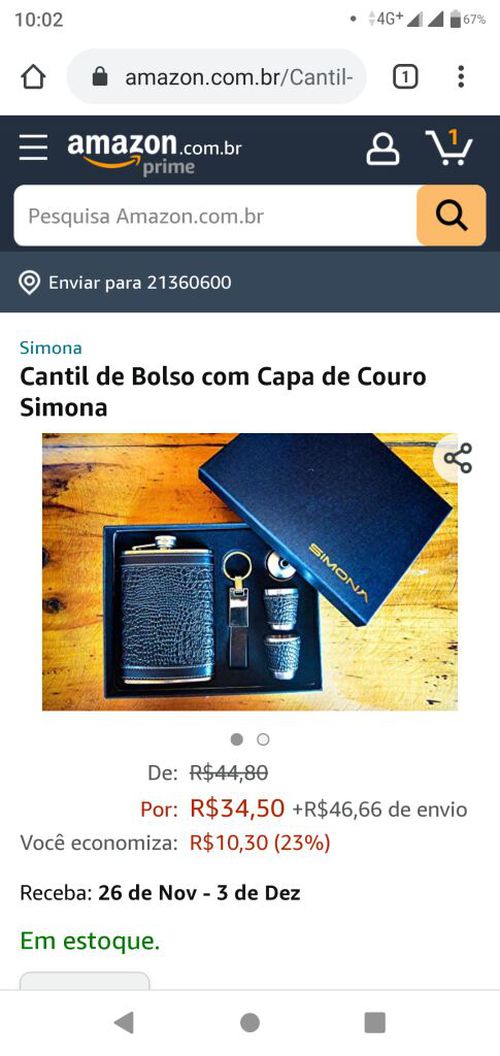500x1056 pixels.
Task: View the shopping cart
Action: pyautogui.click(x=449, y=147)
